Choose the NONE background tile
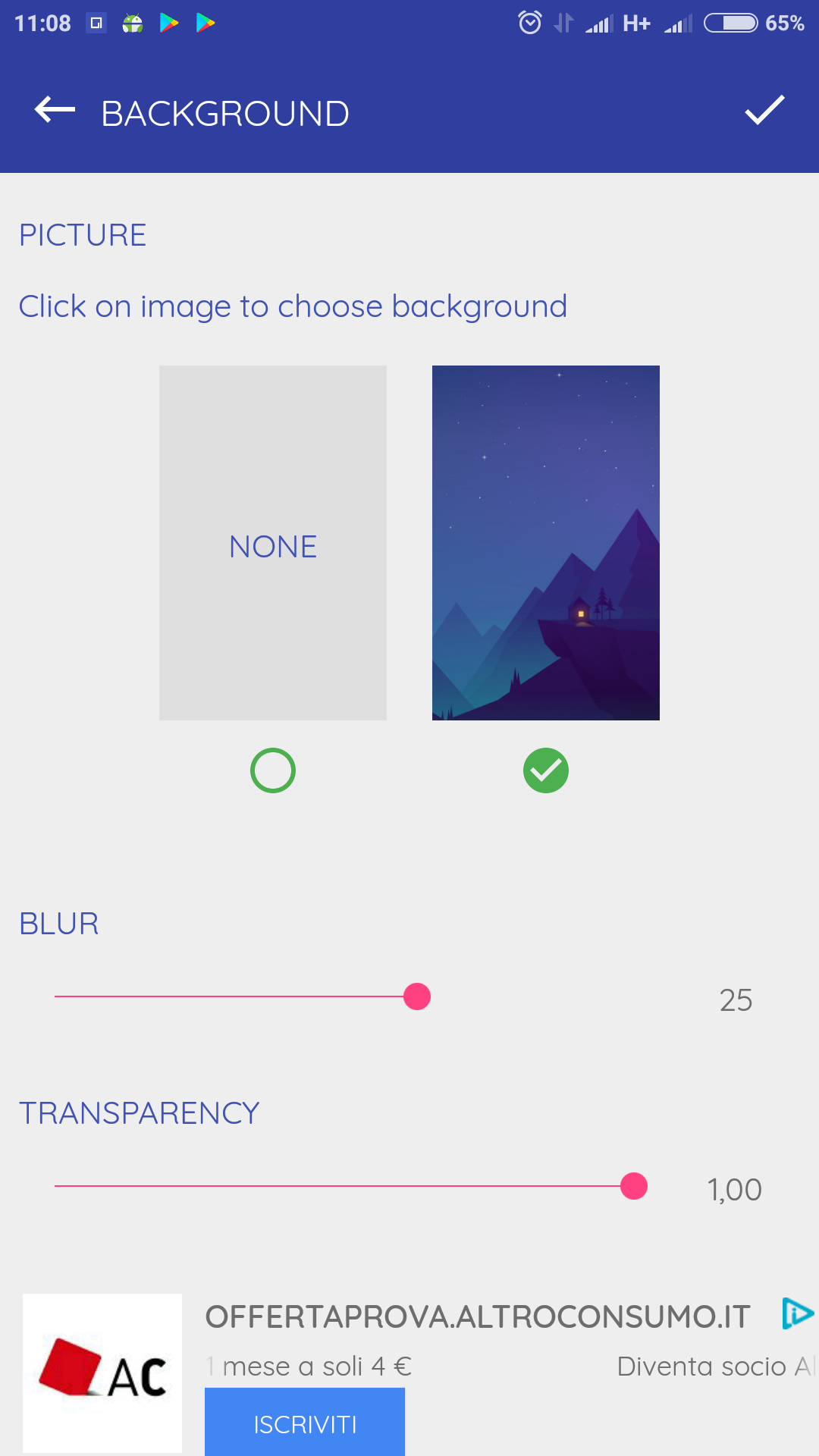This screenshot has height=1456, width=819. click(273, 543)
